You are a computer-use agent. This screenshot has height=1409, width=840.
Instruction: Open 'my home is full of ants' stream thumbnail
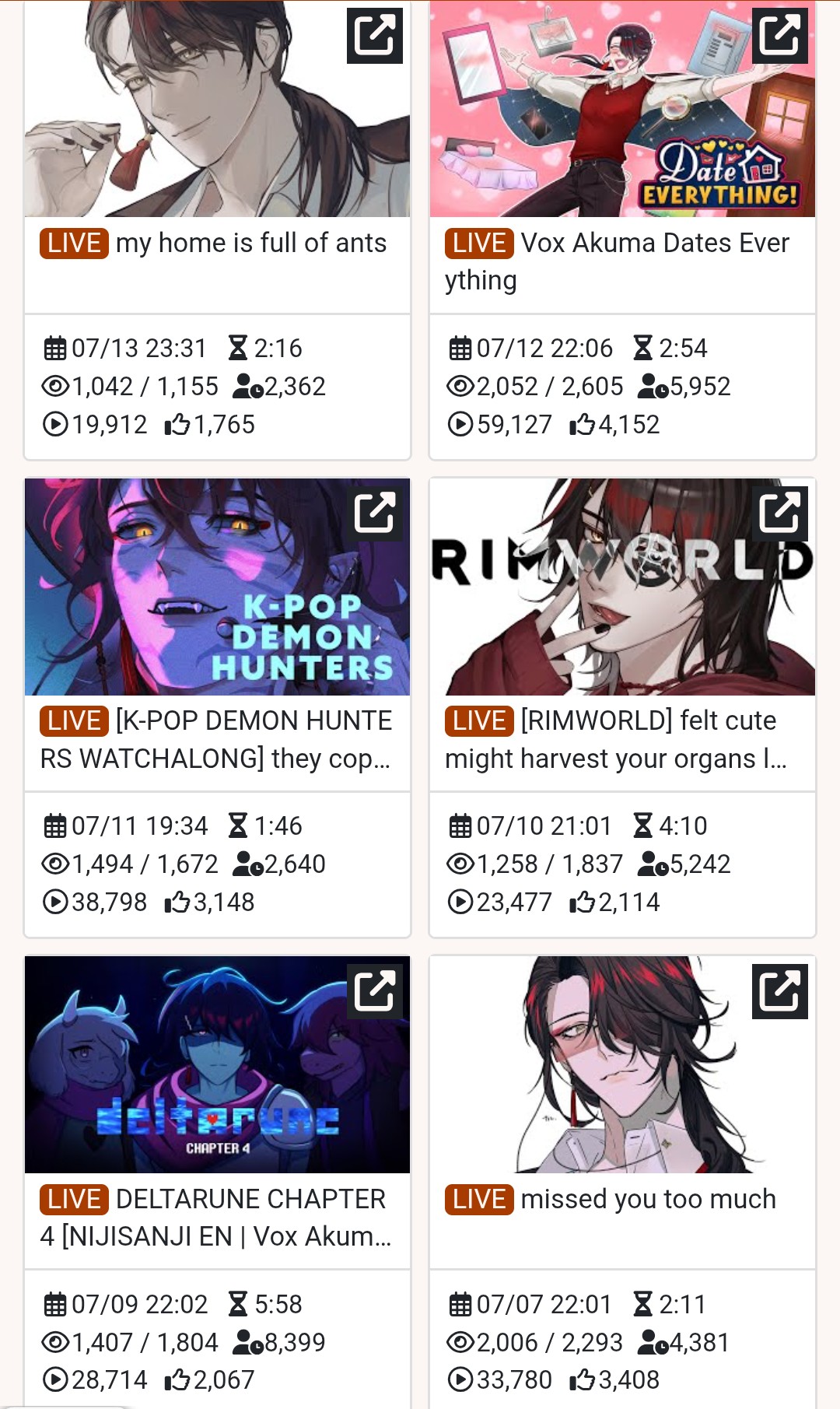[194, 117]
